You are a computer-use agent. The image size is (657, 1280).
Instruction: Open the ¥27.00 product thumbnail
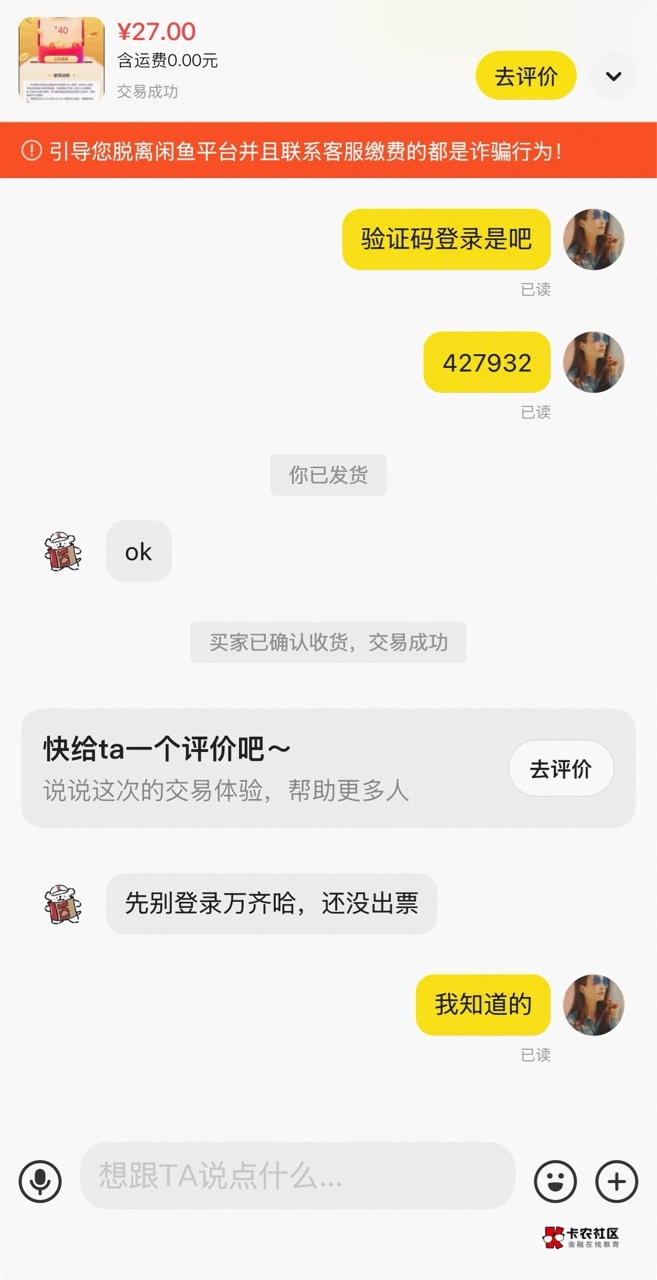[62, 58]
